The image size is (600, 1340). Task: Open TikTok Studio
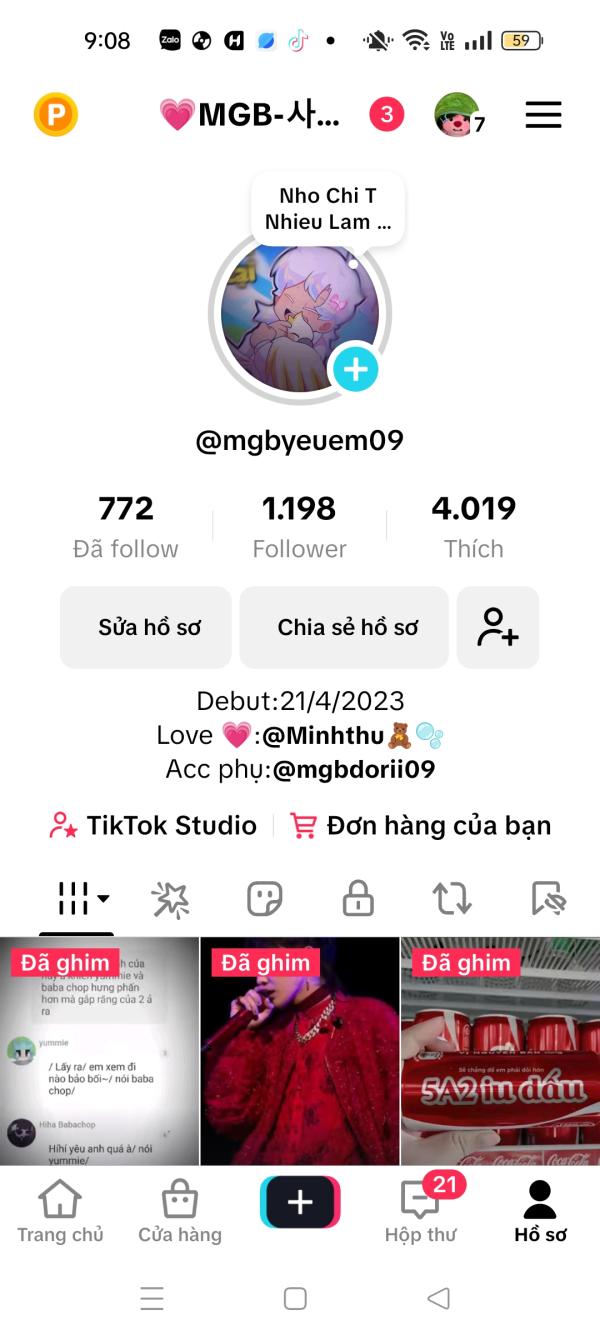point(155,825)
